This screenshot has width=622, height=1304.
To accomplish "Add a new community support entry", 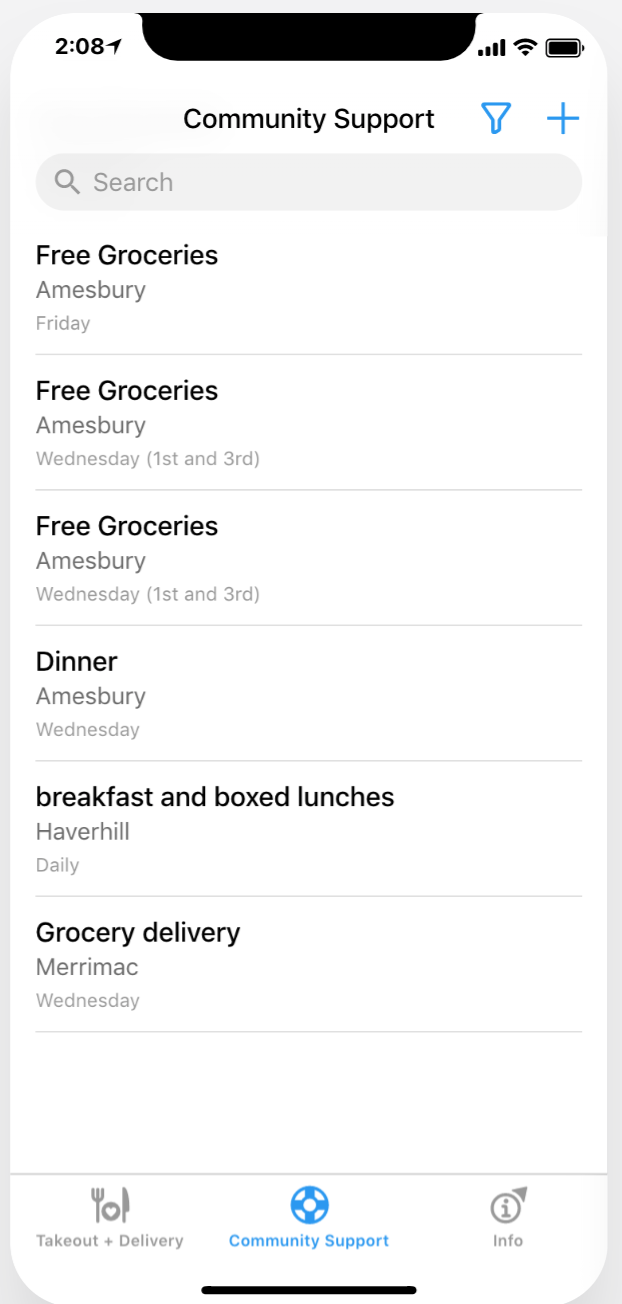I will click(x=563, y=119).
